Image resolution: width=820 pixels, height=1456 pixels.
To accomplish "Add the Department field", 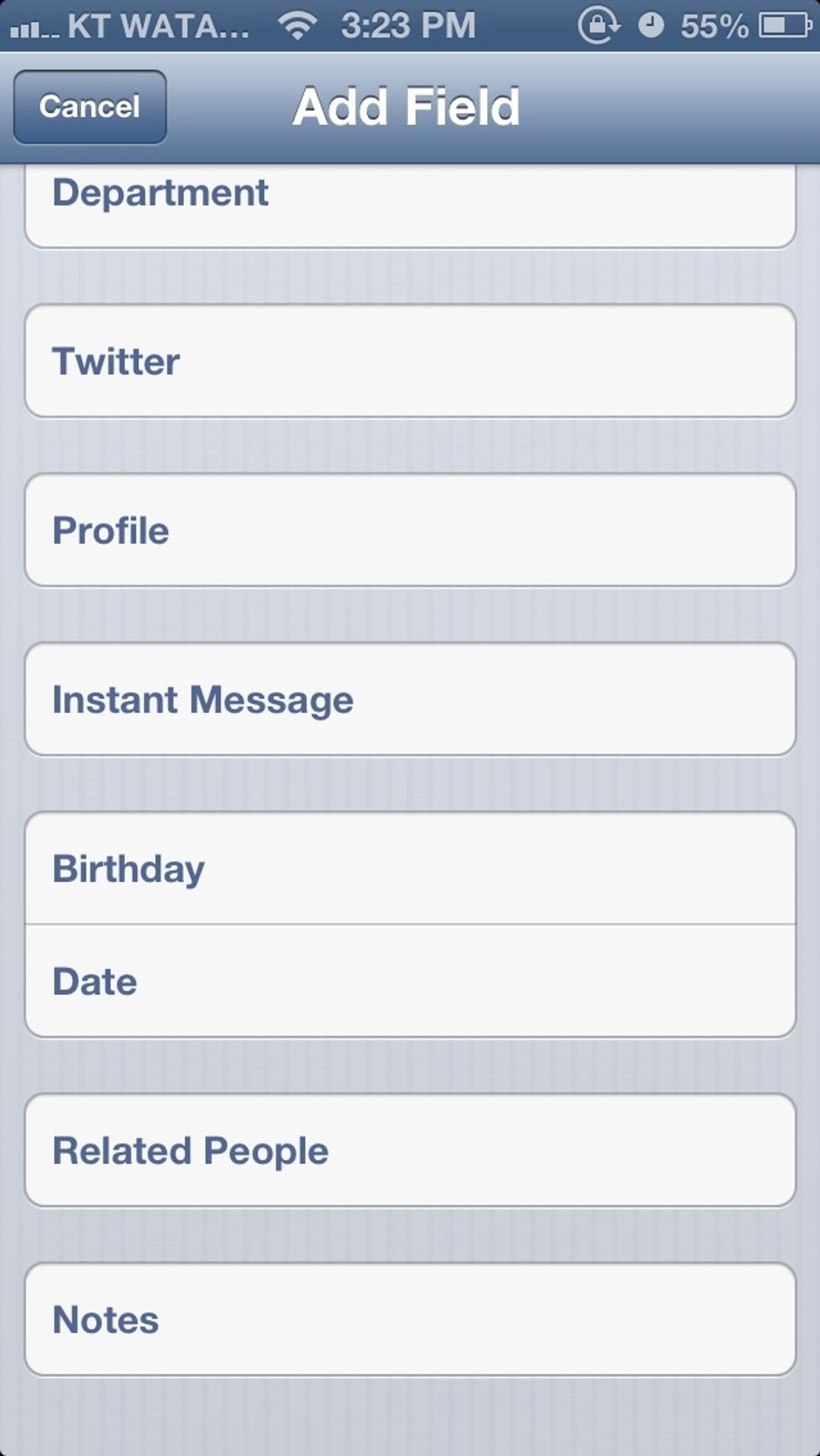I will (x=410, y=199).
